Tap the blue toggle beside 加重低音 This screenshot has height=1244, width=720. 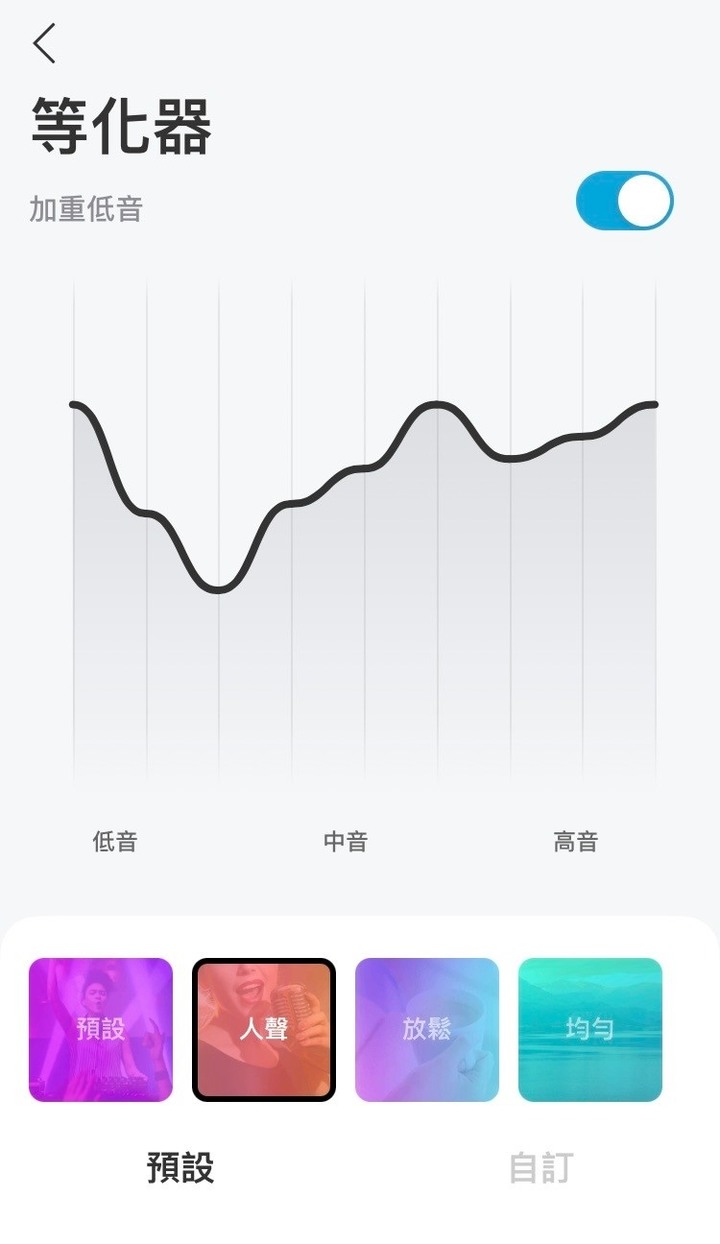click(622, 200)
